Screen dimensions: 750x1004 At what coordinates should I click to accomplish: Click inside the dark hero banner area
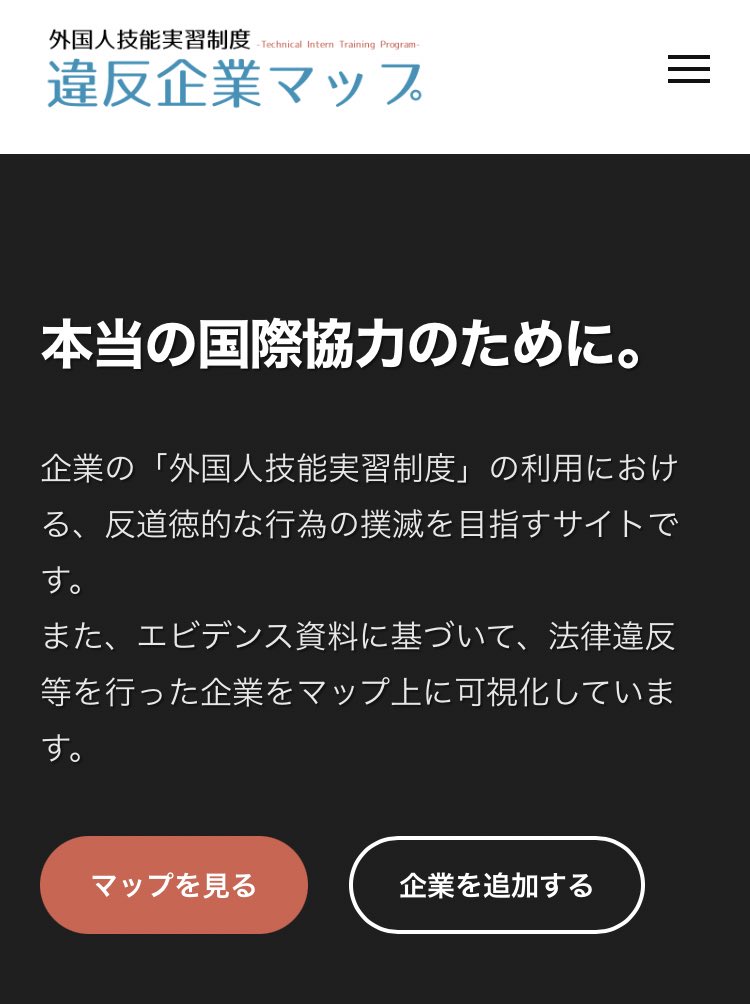point(375,230)
